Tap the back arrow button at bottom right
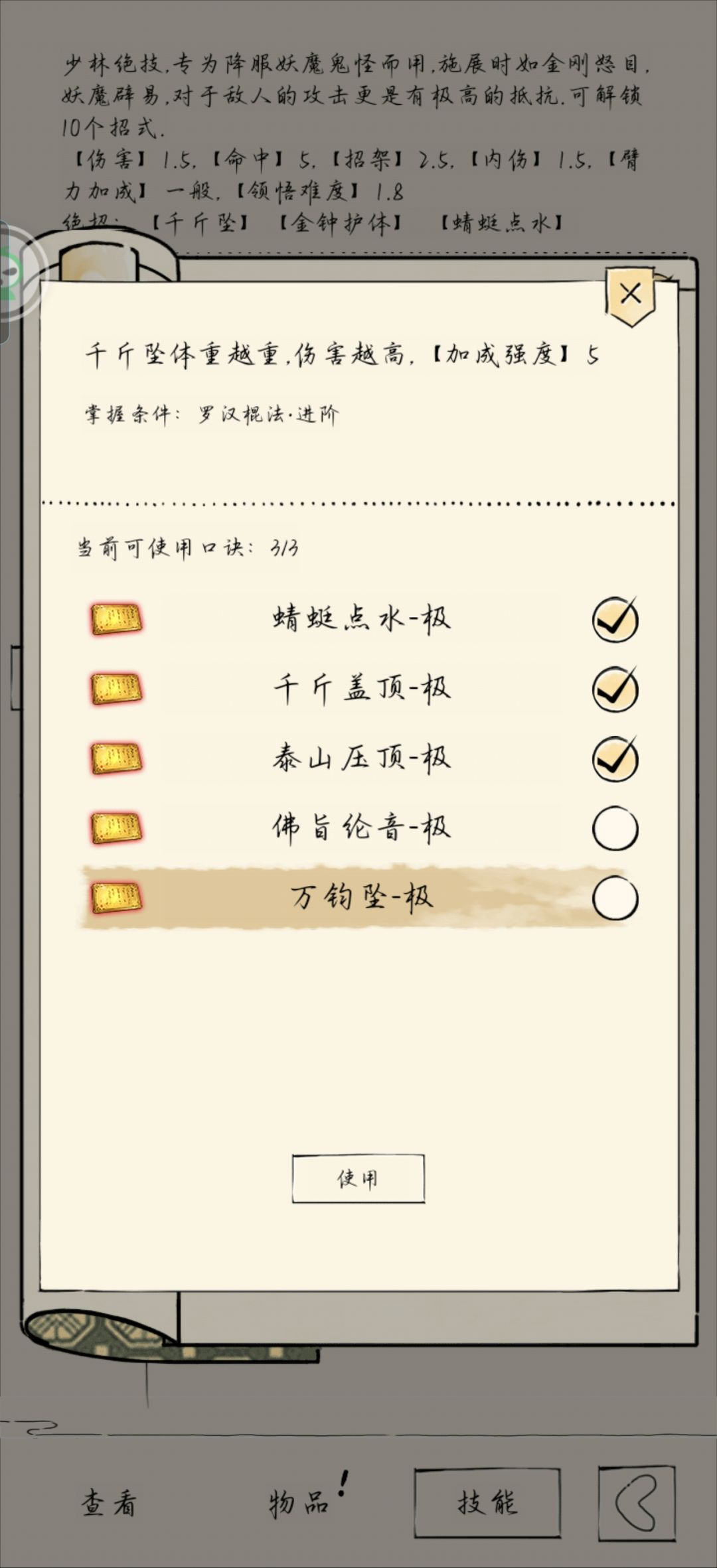This screenshot has height=1568, width=717. coord(637,1503)
